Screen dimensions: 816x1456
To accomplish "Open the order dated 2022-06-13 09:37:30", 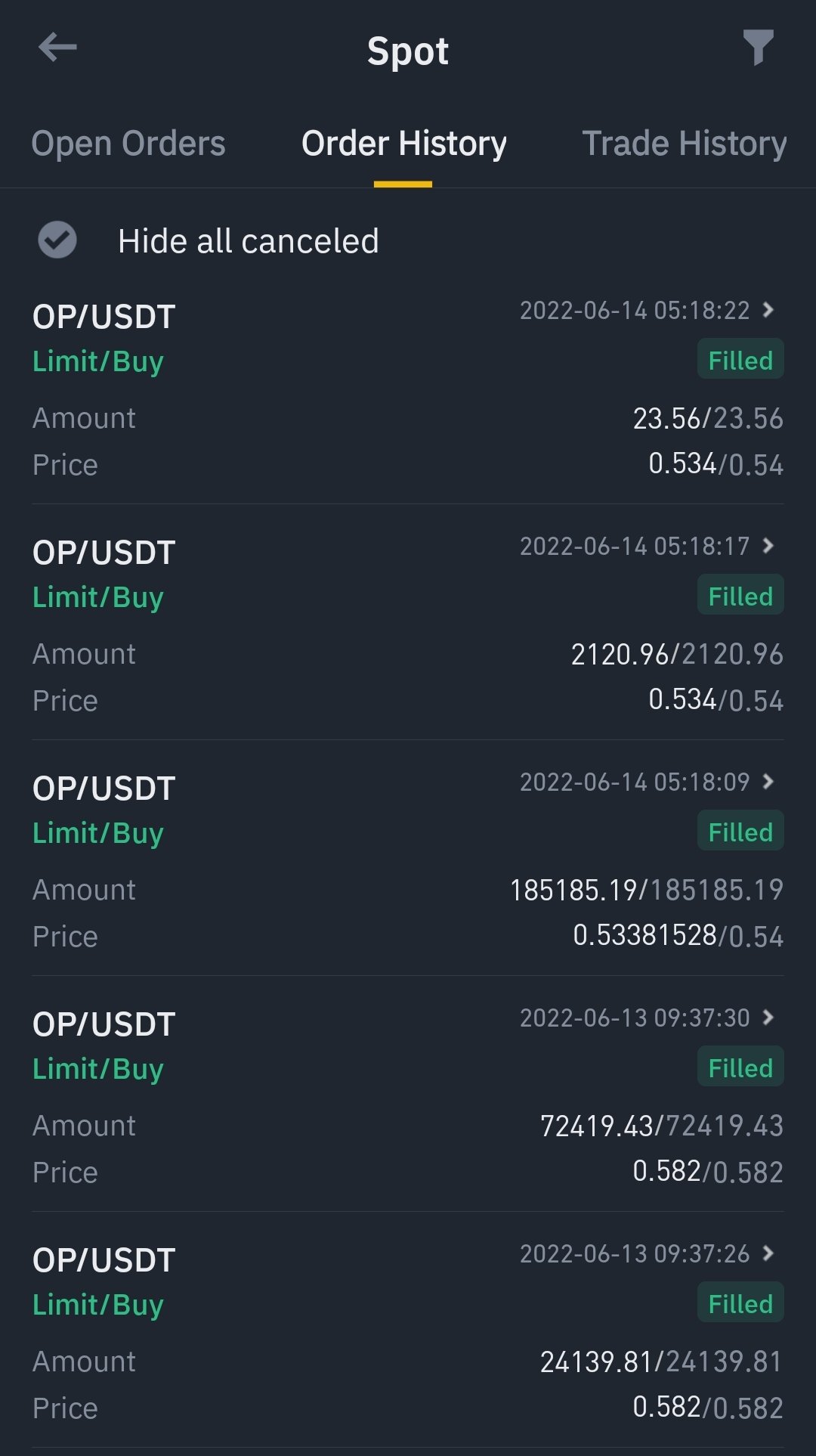I will pos(768,1018).
